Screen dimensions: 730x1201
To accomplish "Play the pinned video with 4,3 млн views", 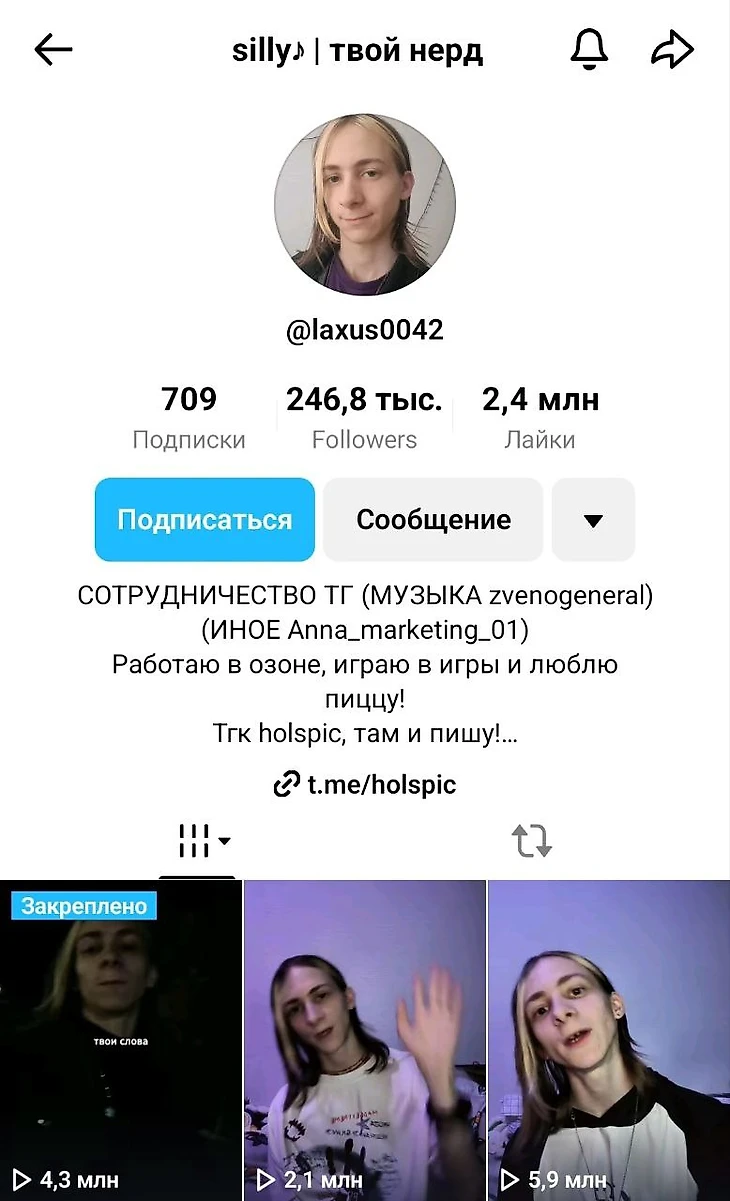I will click(x=120, y=1040).
